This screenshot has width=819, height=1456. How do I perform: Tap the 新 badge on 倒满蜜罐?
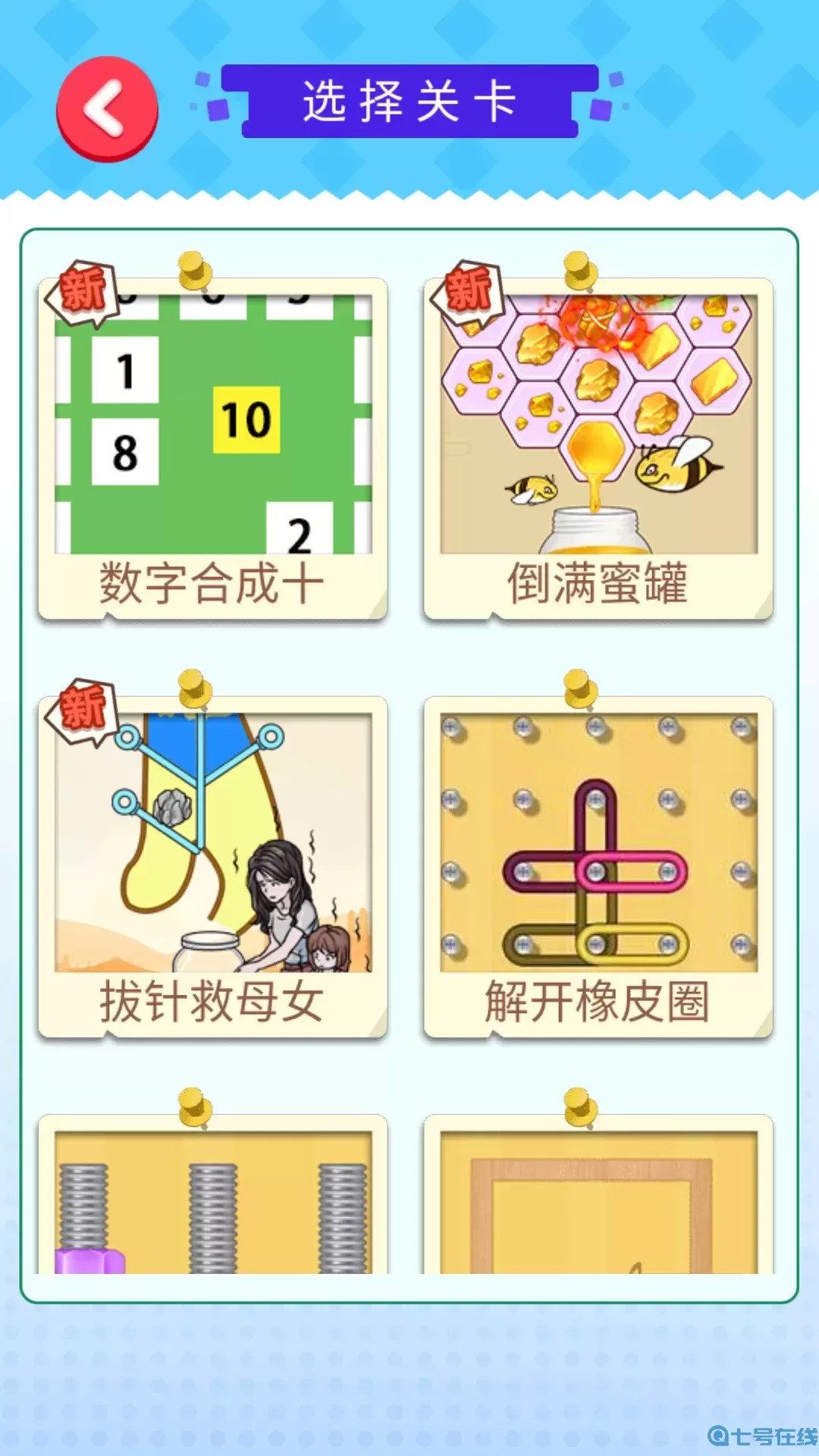pyautogui.click(x=467, y=292)
